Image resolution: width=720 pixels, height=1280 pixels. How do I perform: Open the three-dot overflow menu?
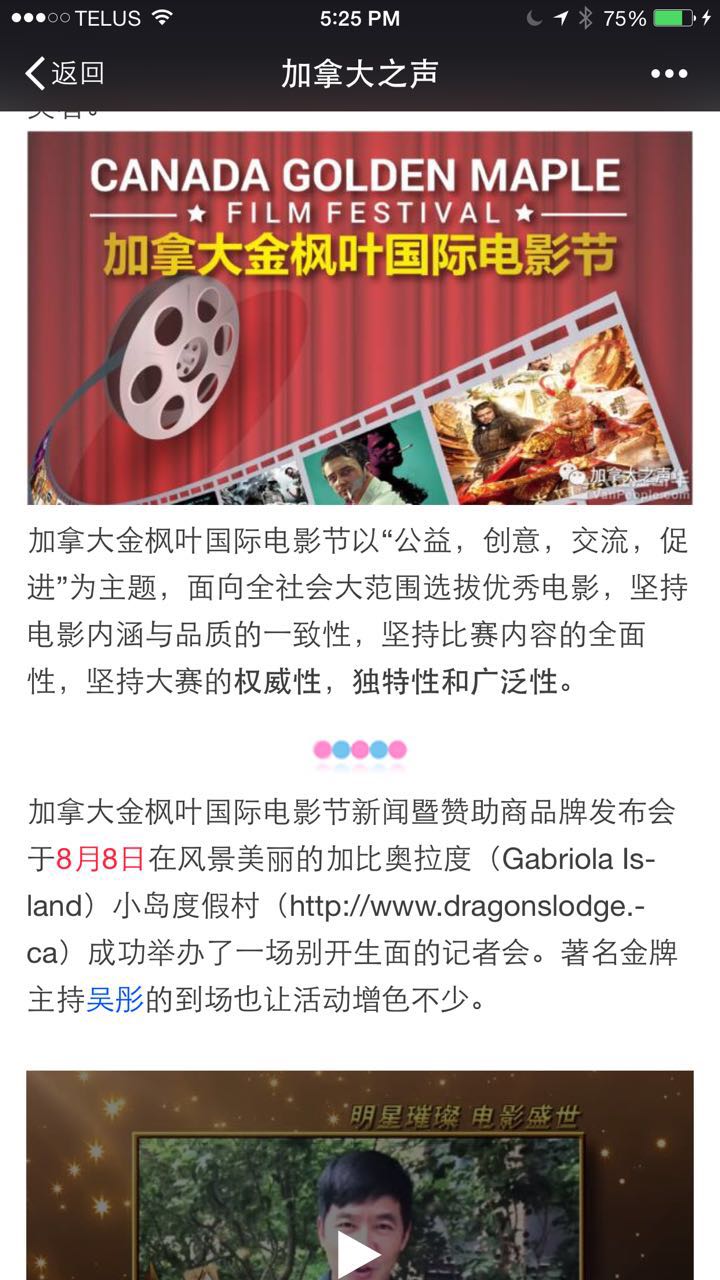click(669, 74)
